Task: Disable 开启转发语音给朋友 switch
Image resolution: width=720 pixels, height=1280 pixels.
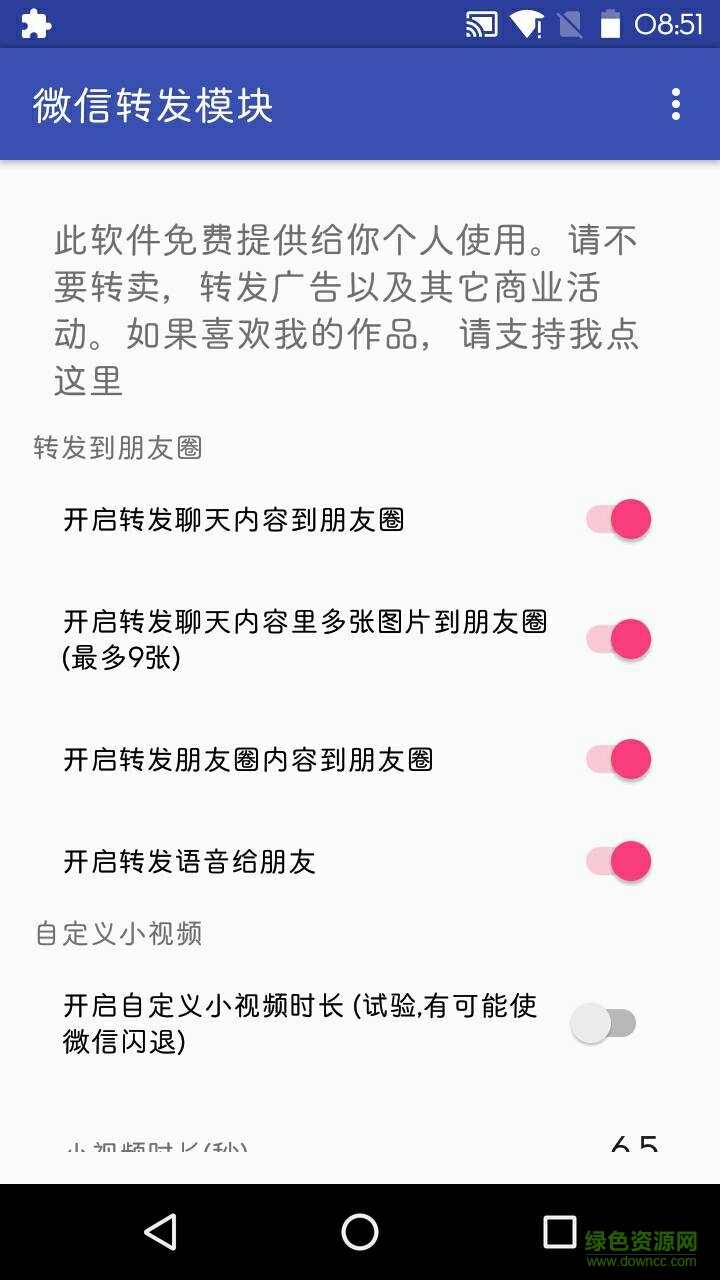Action: (617, 861)
